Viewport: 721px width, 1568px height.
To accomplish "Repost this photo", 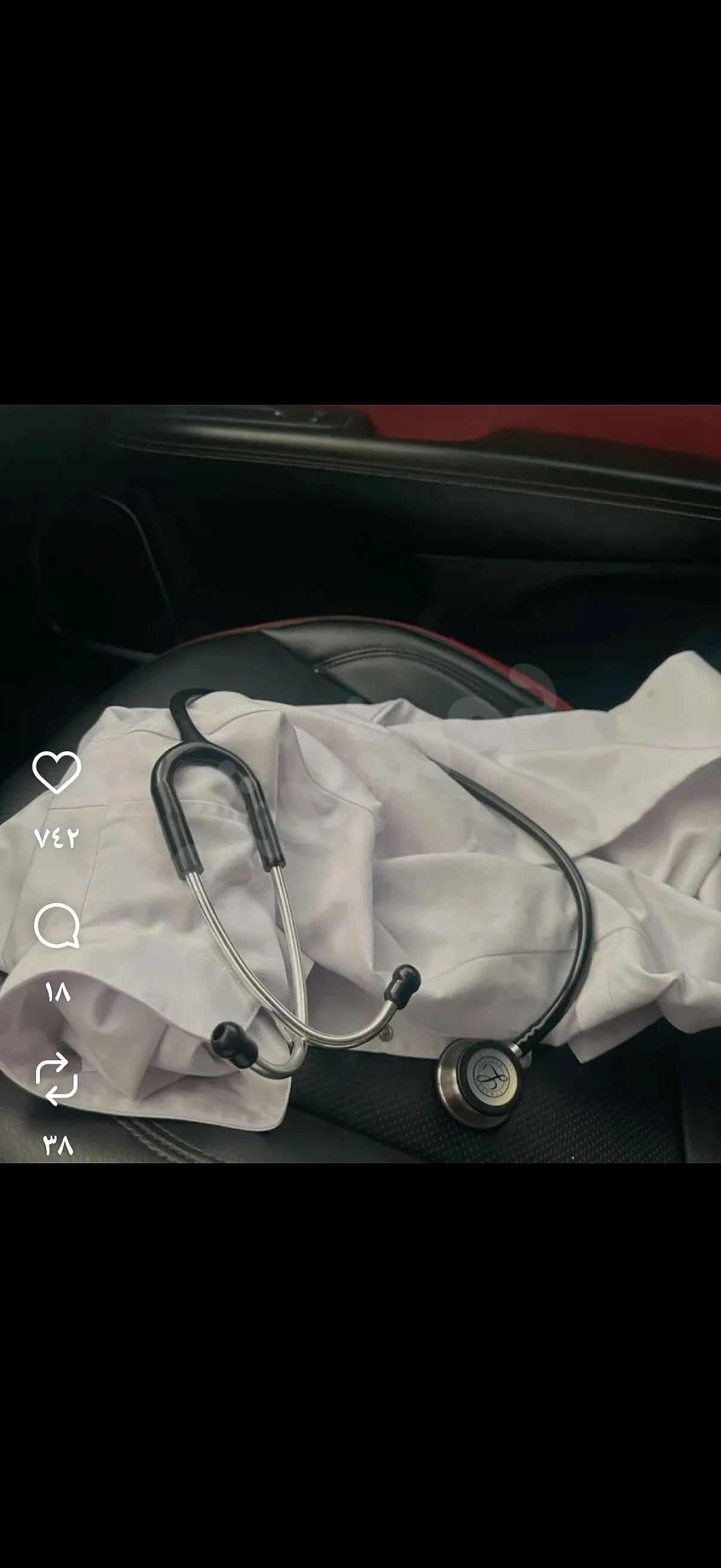I will tap(57, 1079).
